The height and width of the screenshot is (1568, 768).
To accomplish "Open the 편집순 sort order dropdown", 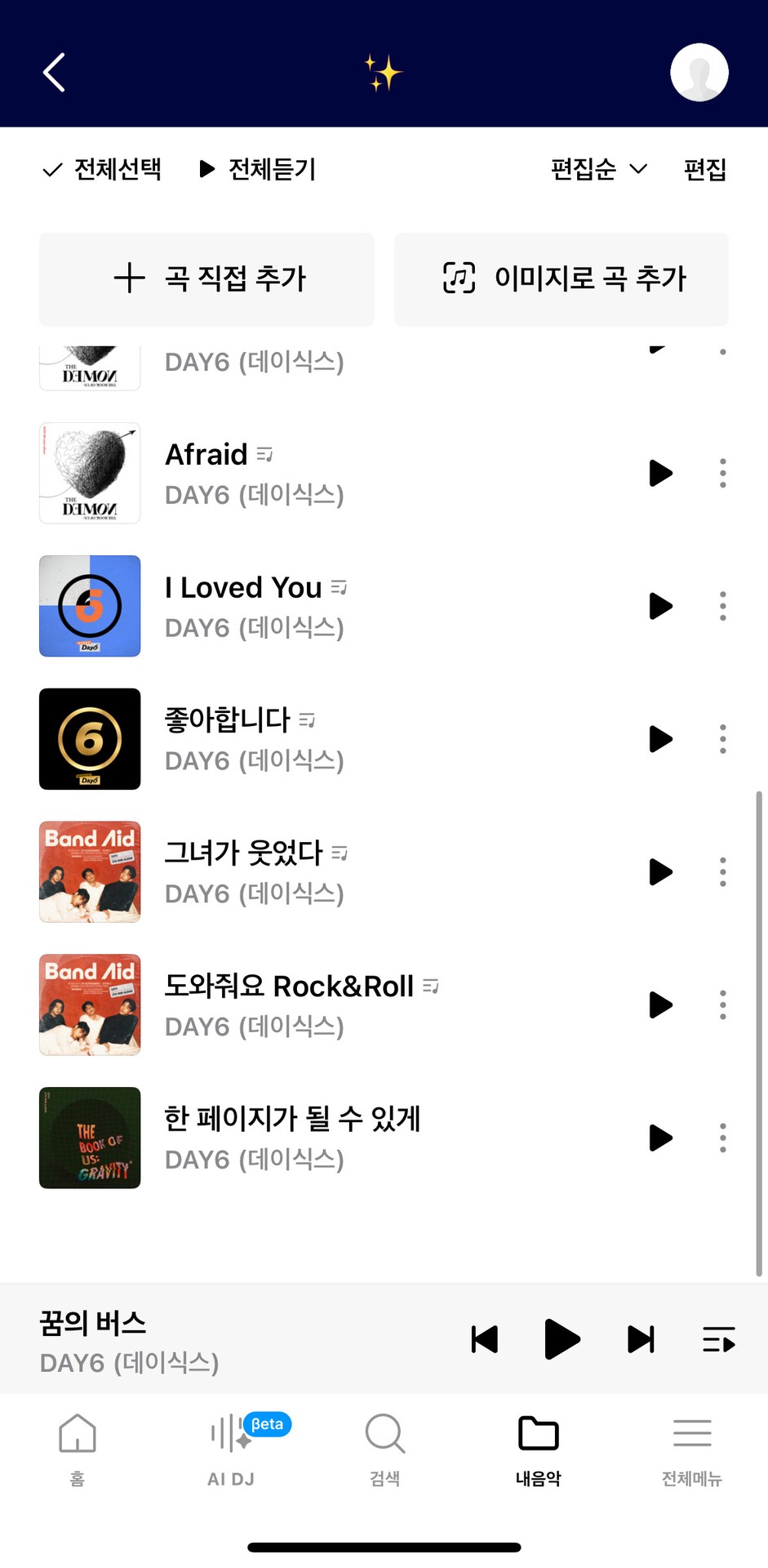I will coord(599,169).
